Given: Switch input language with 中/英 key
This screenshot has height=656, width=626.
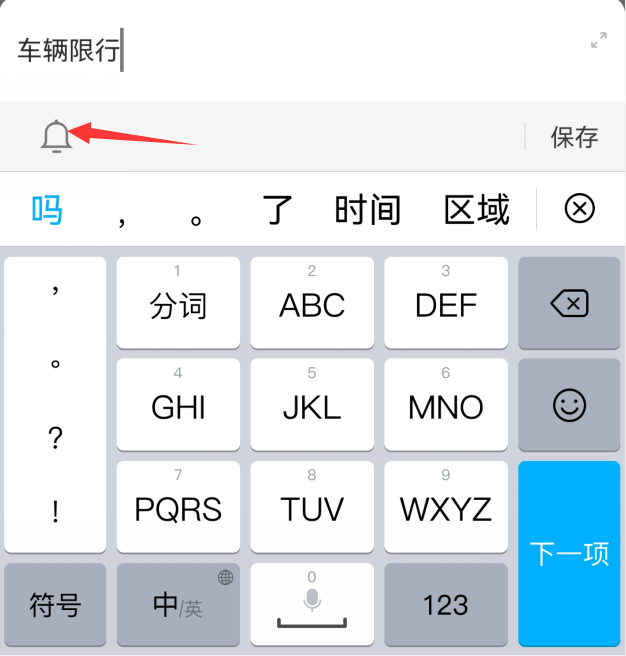Looking at the screenshot, I should pyautogui.click(x=178, y=604).
